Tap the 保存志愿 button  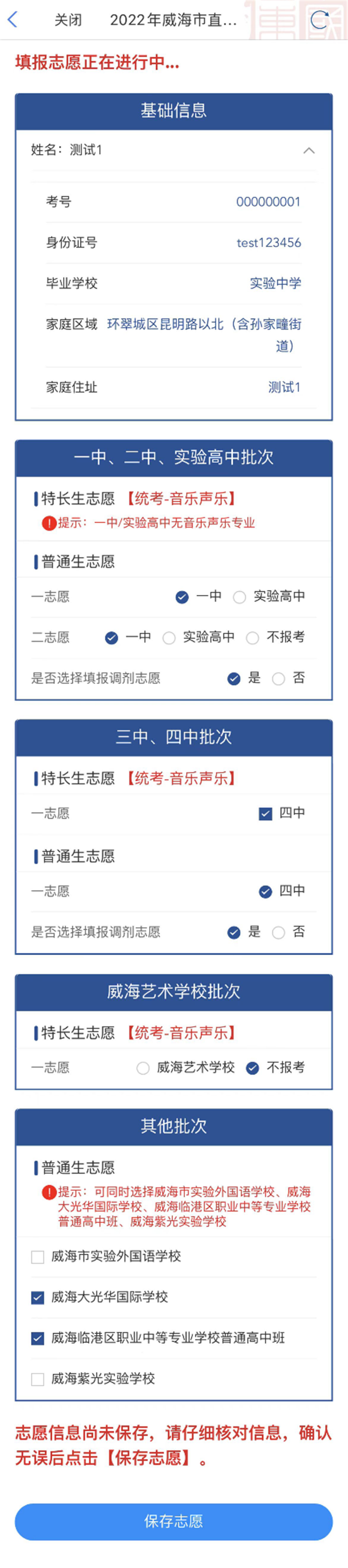173,1522
